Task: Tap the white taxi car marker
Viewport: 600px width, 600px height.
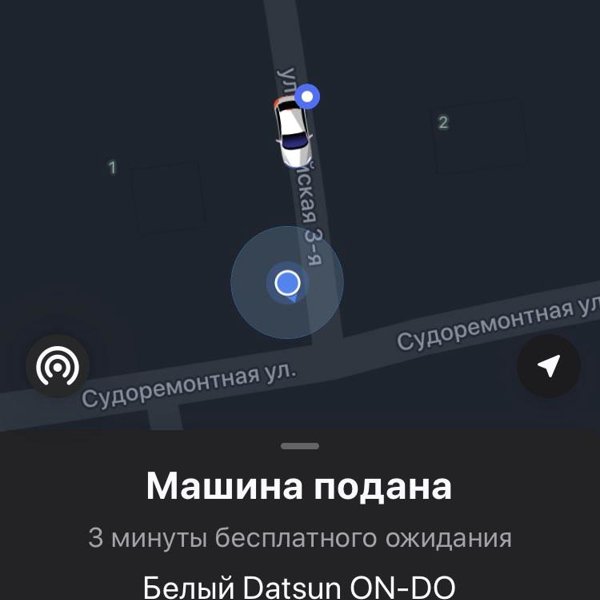Action: point(291,134)
